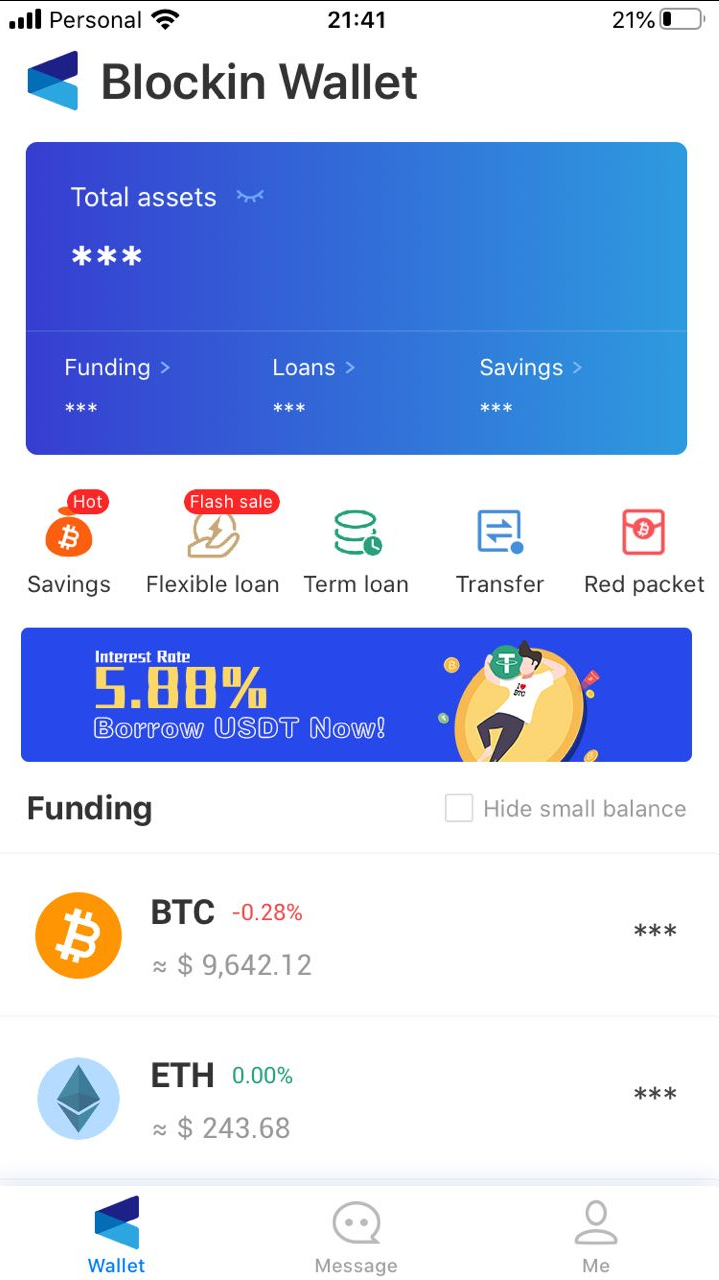Open the Funding section in assets card
Screen dimensions: 719x1280
point(117,368)
